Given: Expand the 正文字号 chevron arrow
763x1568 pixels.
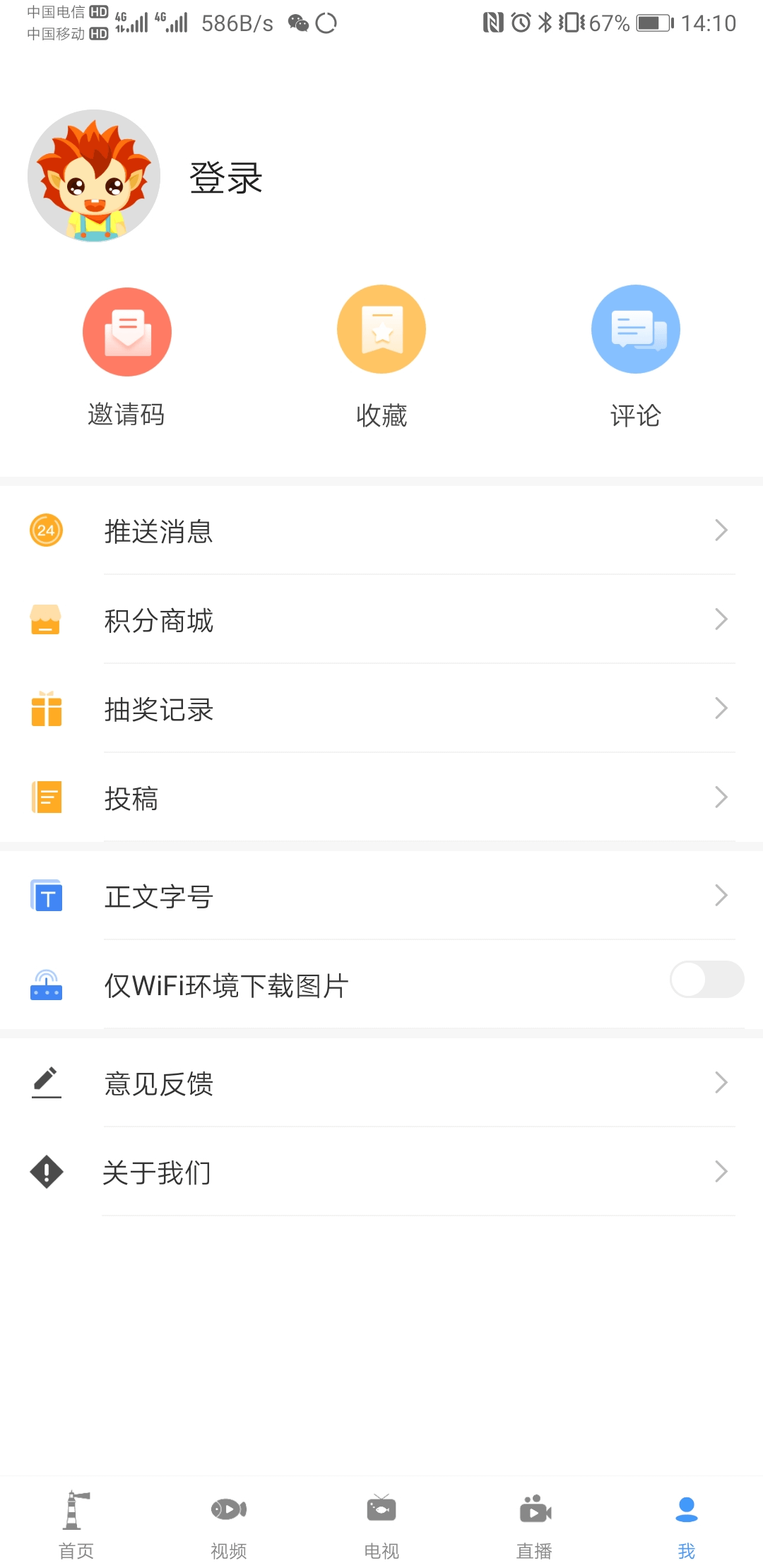Looking at the screenshot, I should coord(721,895).
